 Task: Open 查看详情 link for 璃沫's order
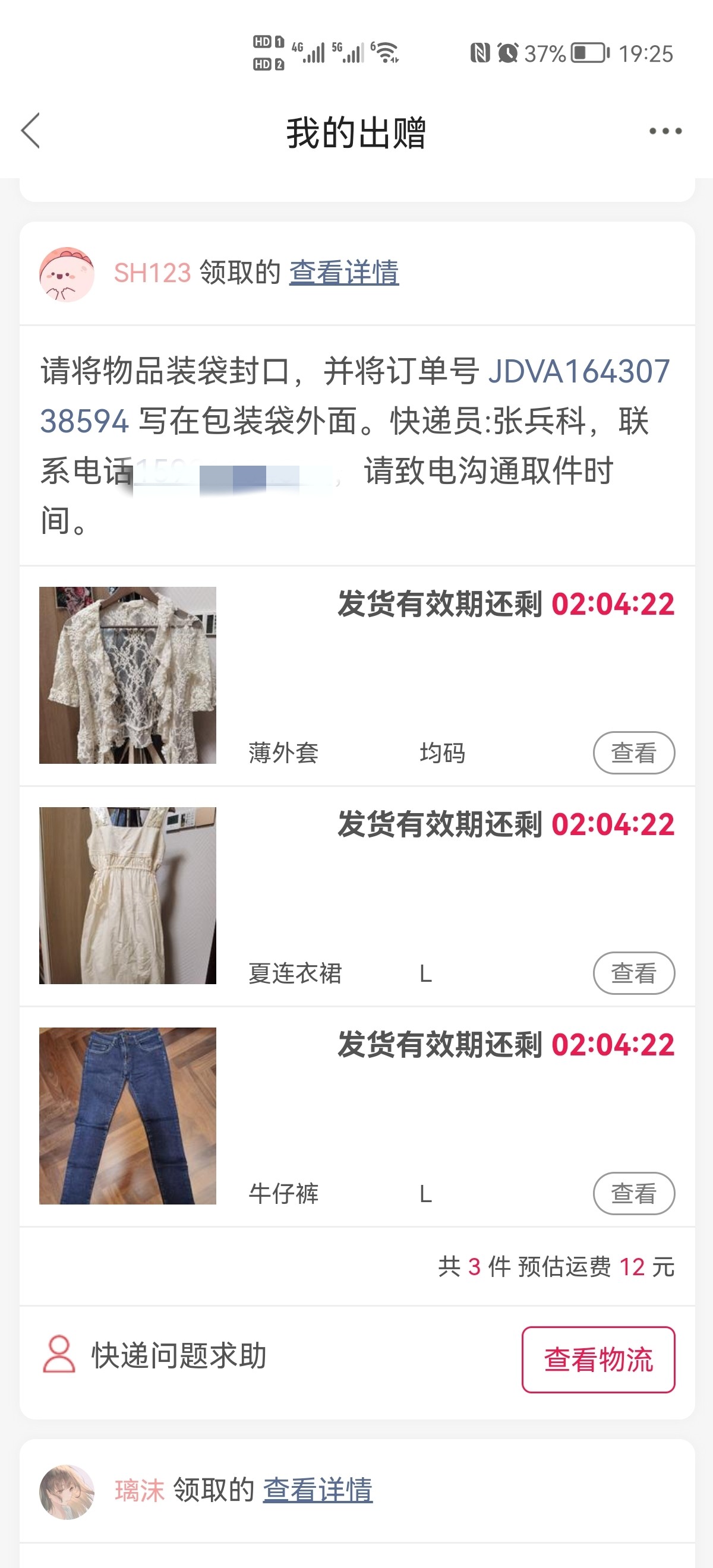coord(318,1490)
